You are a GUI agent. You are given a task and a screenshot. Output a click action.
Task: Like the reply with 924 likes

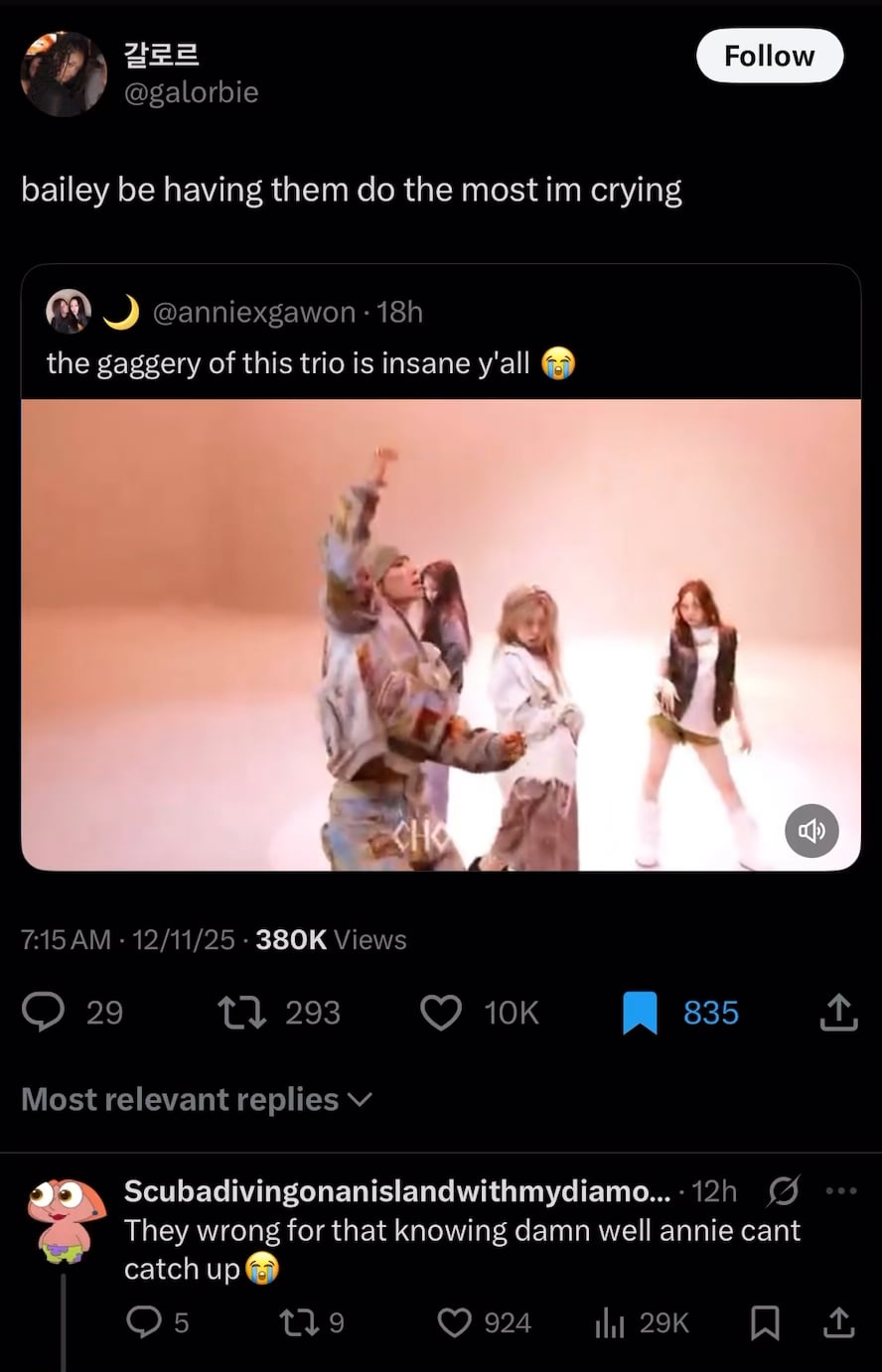[x=456, y=1322]
